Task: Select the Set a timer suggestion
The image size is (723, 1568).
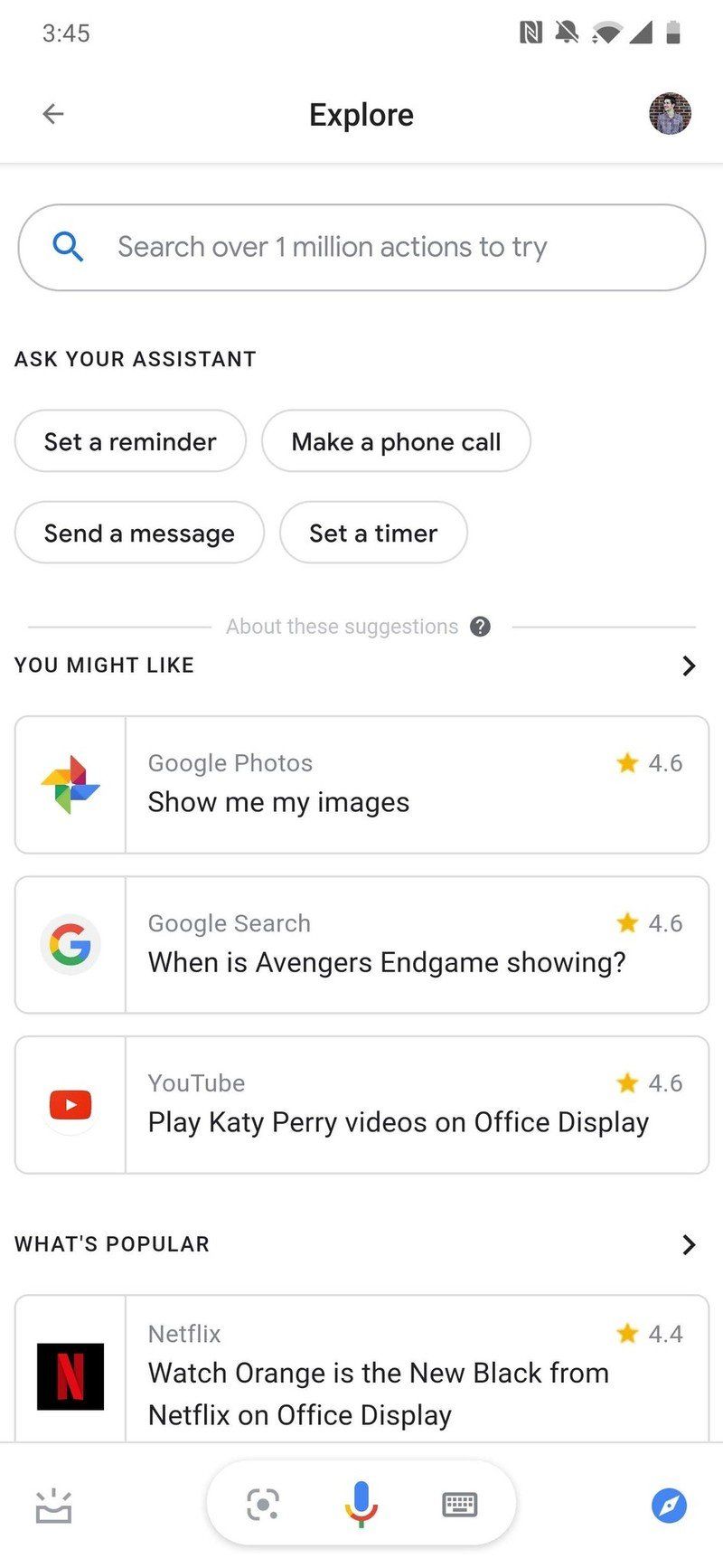Action: coord(372,533)
